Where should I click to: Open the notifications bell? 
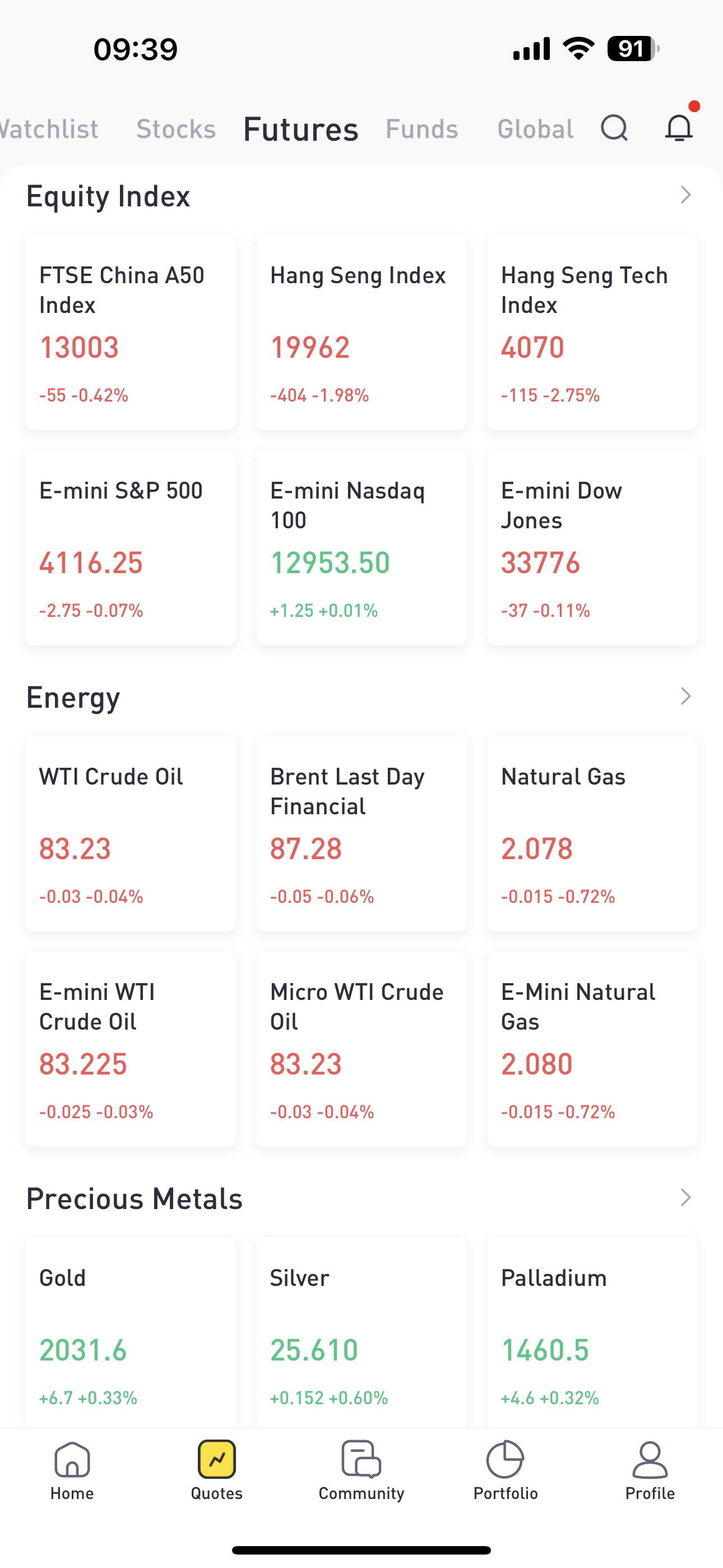tap(679, 128)
